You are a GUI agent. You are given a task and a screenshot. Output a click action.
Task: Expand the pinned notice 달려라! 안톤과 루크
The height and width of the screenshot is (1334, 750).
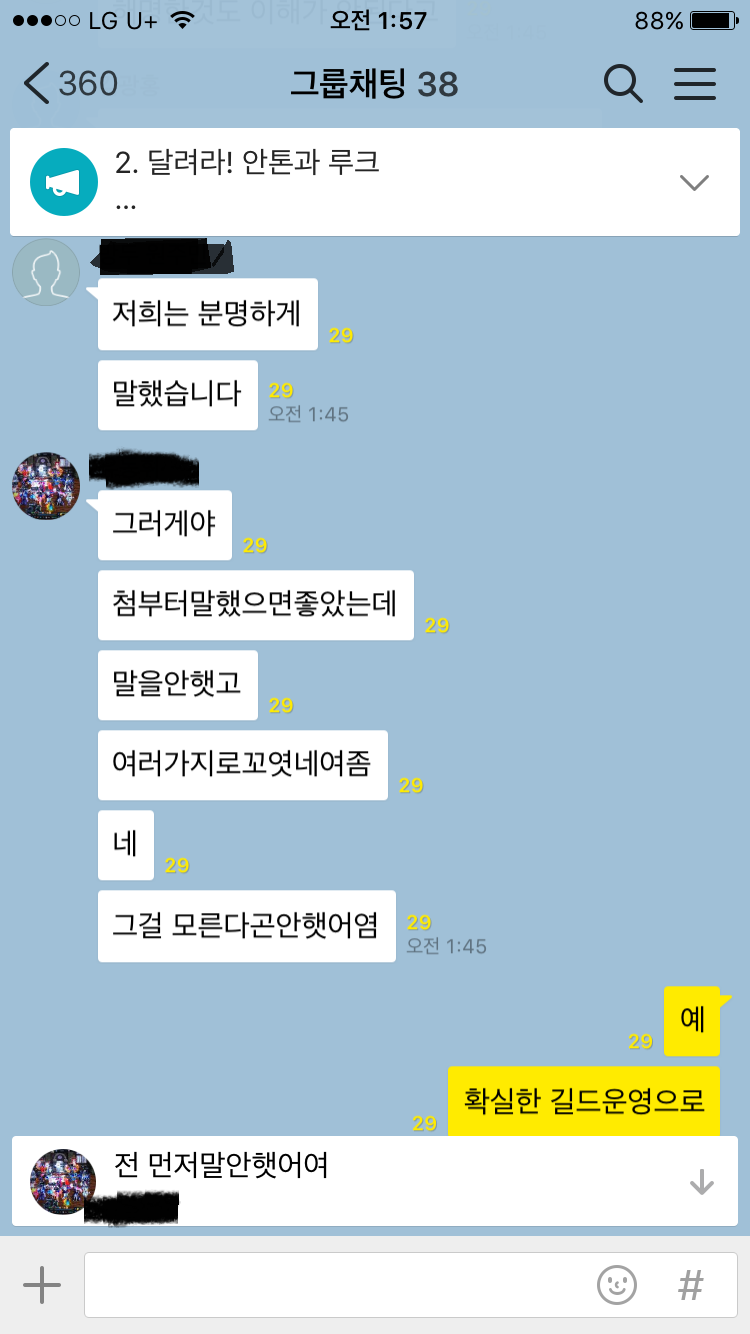pyautogui.click(x=693, y=182)
